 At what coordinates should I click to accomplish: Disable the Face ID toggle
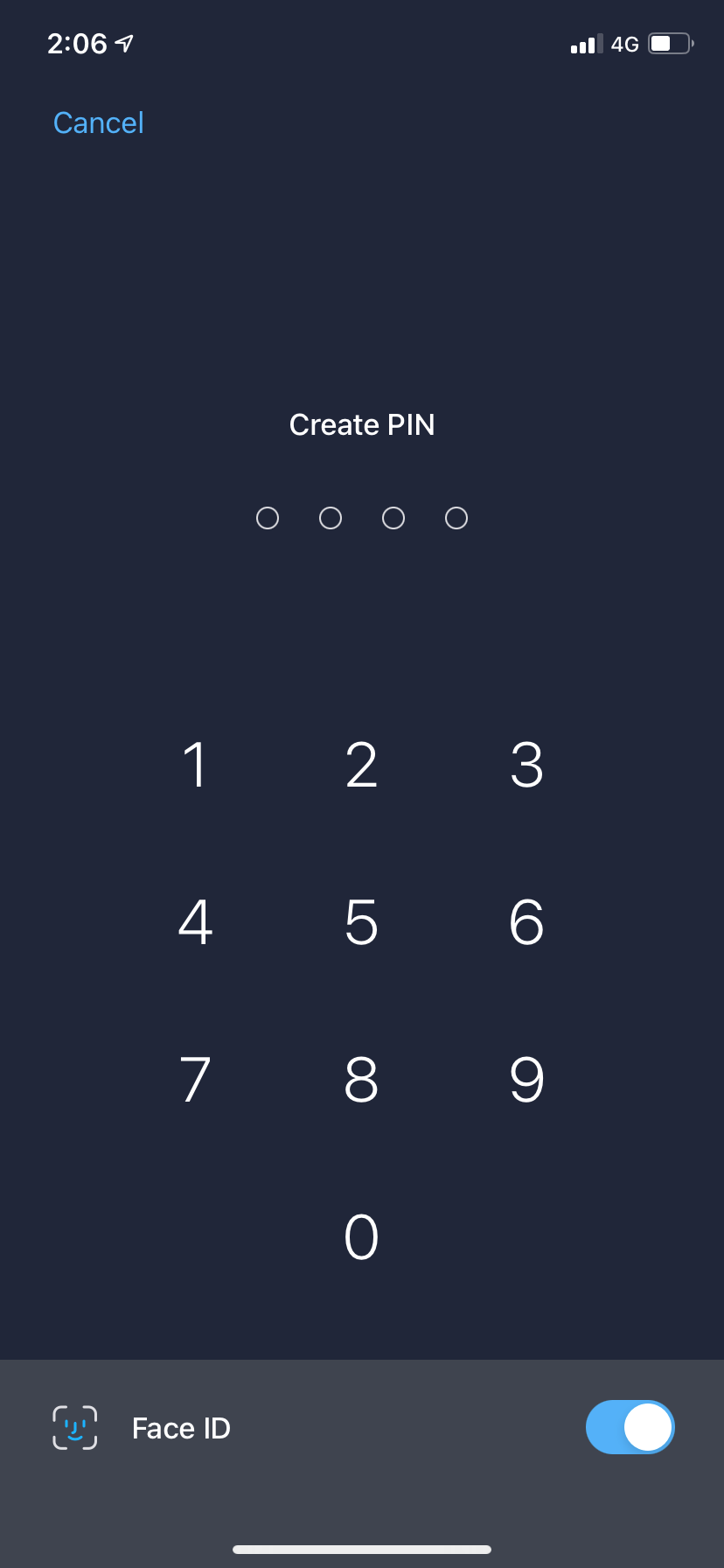click(630, 1427)
